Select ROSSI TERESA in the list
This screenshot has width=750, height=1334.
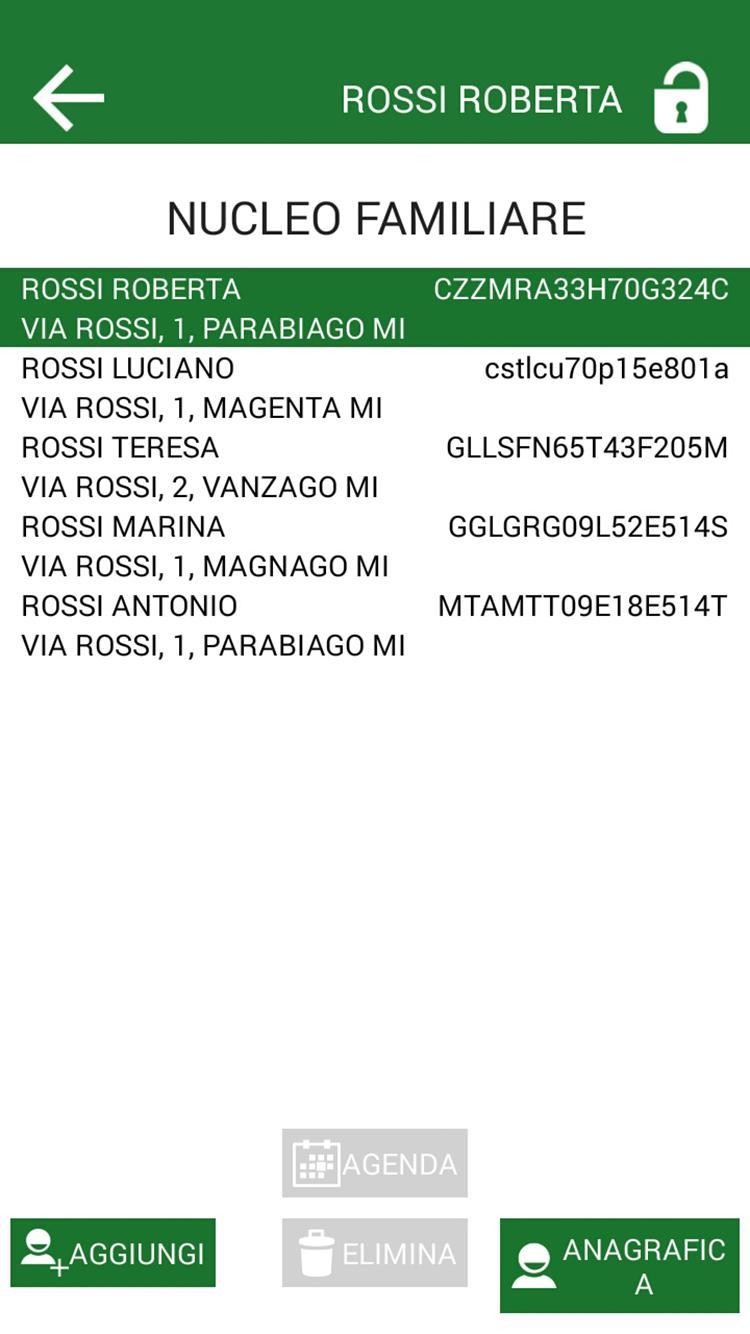375,467
